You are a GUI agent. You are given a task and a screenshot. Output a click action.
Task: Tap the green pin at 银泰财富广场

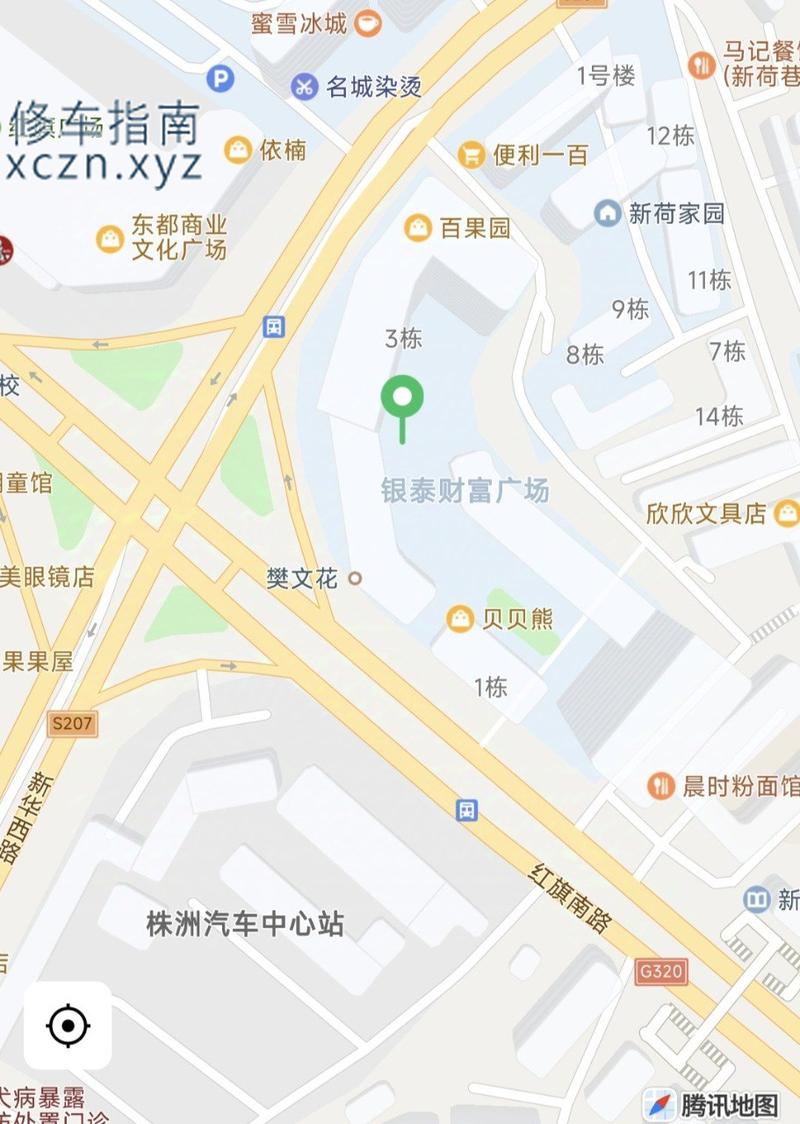click(x=402, y=399)
